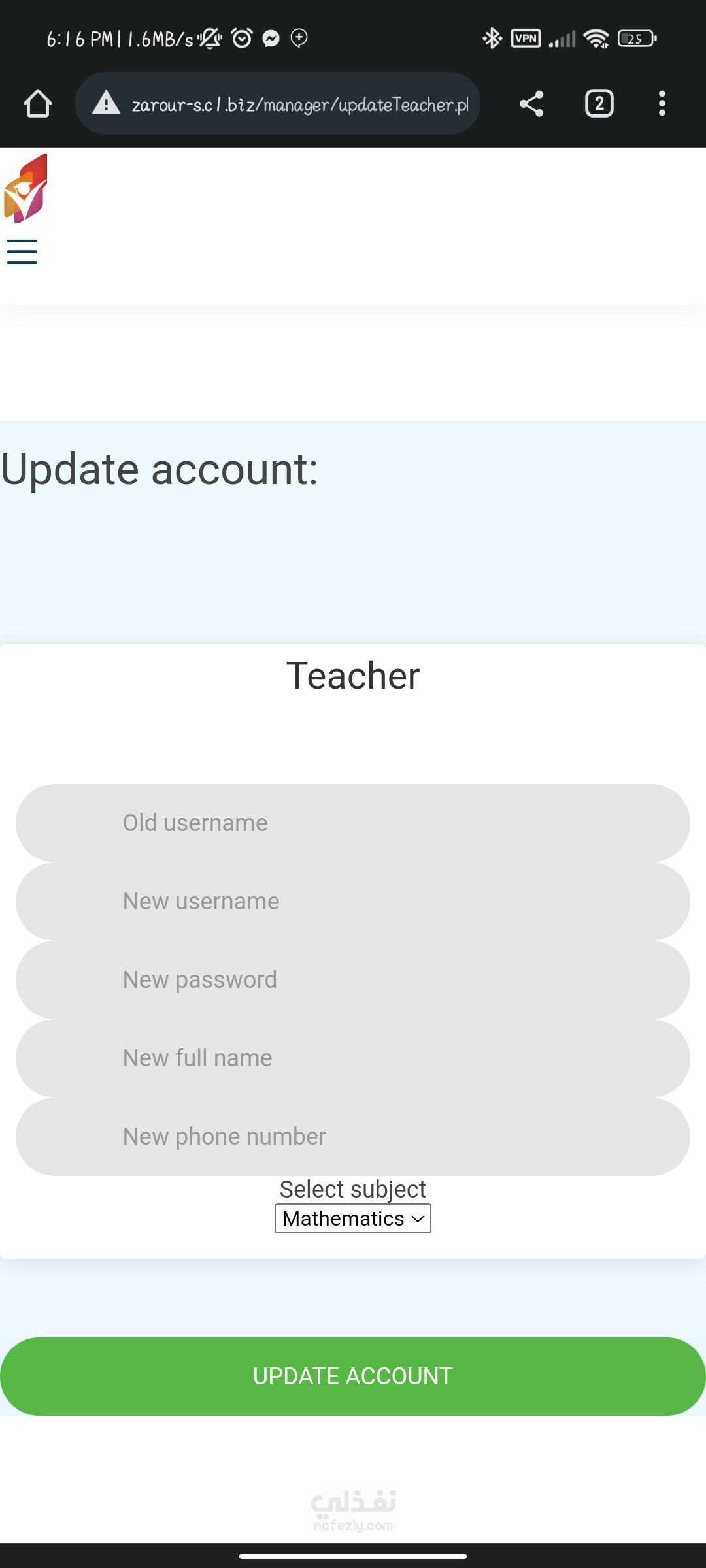This screenshot has width=706, height=1568.
Task: Tap the browser home icon
Action: pos(37,103)
